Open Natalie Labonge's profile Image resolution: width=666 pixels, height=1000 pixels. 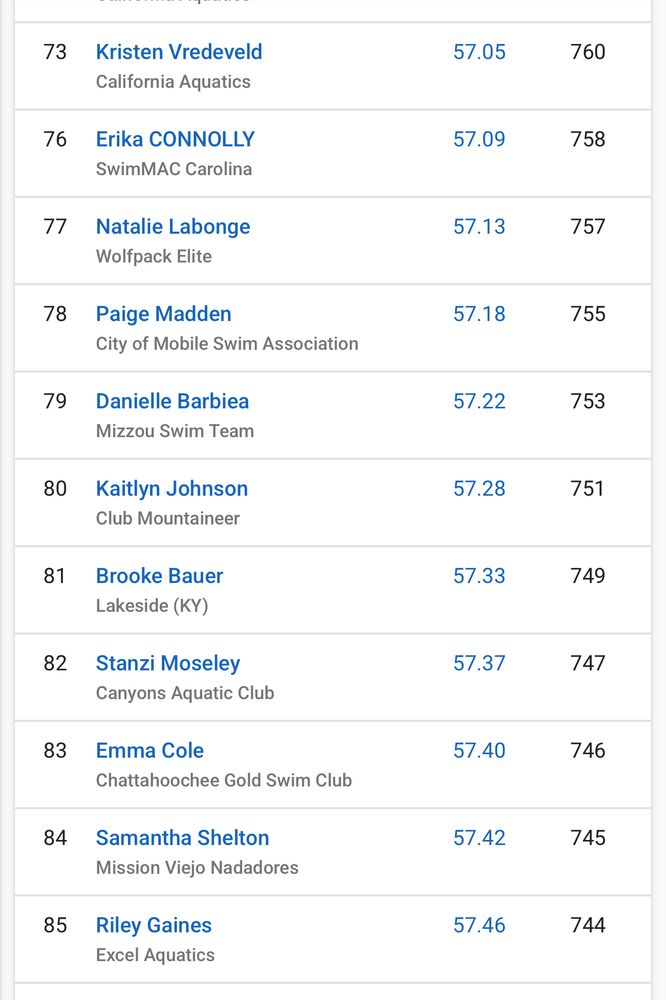173,227
